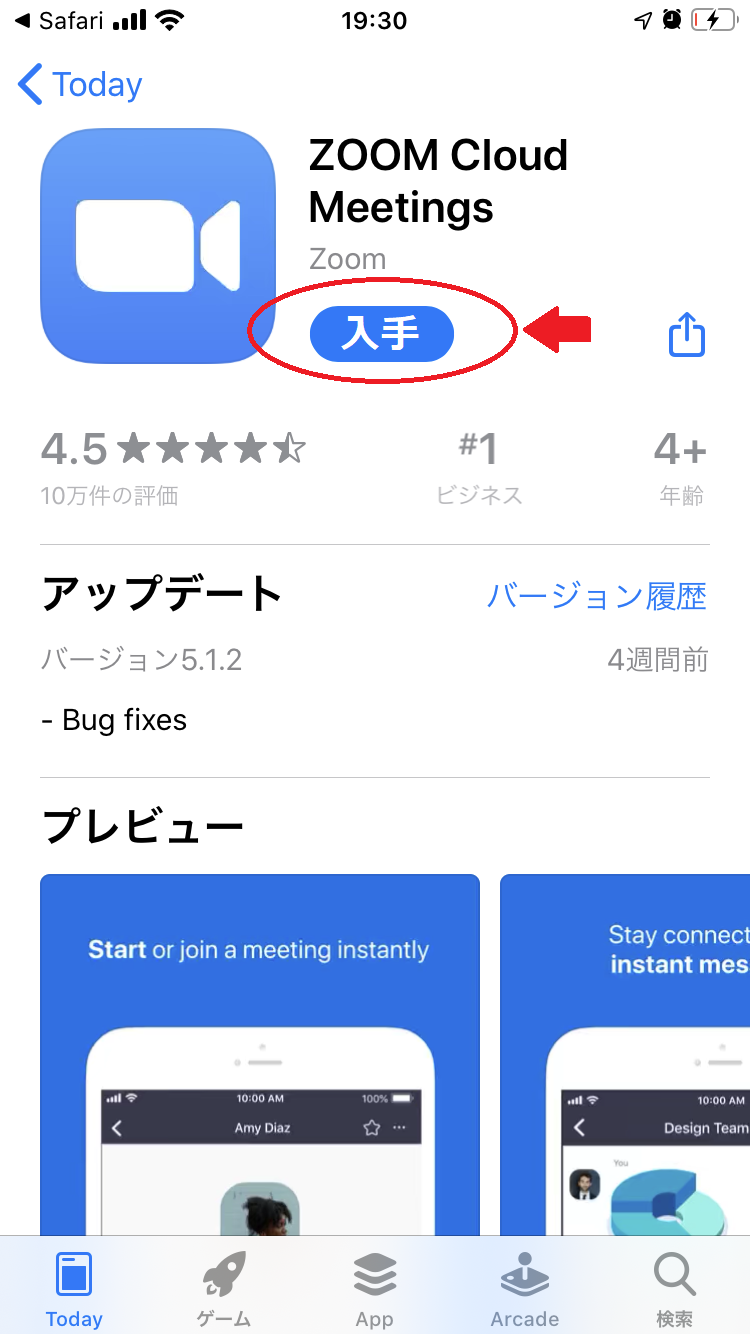This screenshot has width=750, height=1334.
Task: Open バージョン履歴 version history
Action: (x=596, y=597)
